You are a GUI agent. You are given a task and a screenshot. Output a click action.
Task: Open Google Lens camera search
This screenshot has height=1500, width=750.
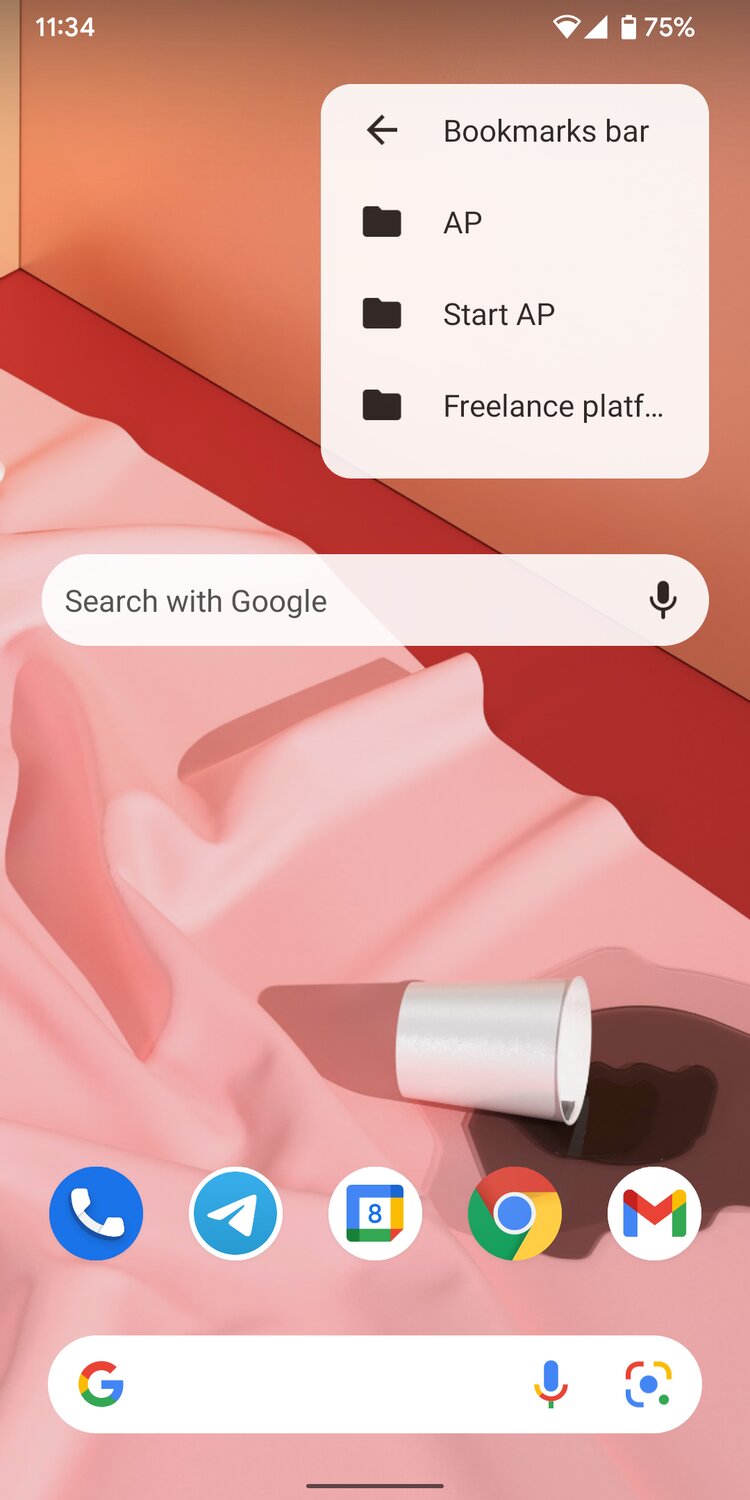pos(647,1385)
